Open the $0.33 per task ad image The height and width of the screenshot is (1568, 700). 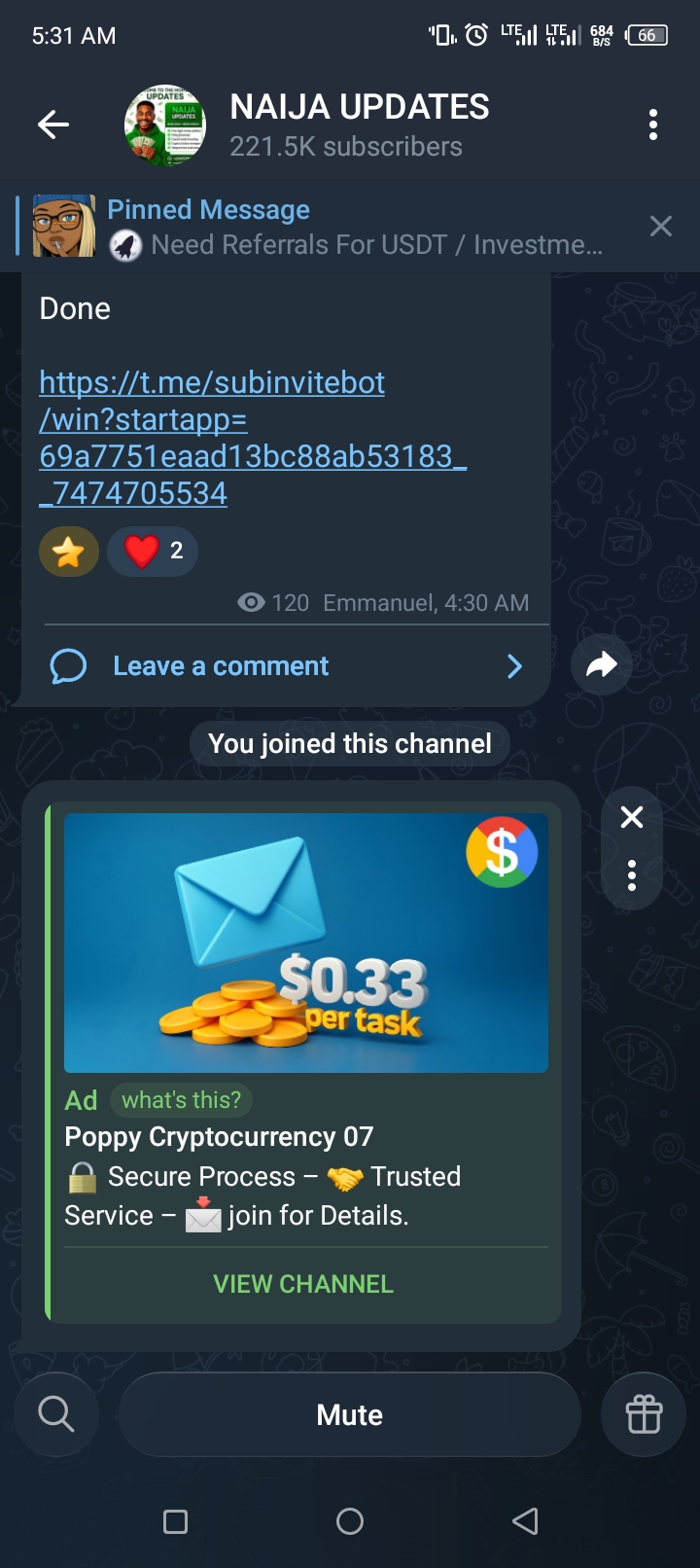coord(305,943)
